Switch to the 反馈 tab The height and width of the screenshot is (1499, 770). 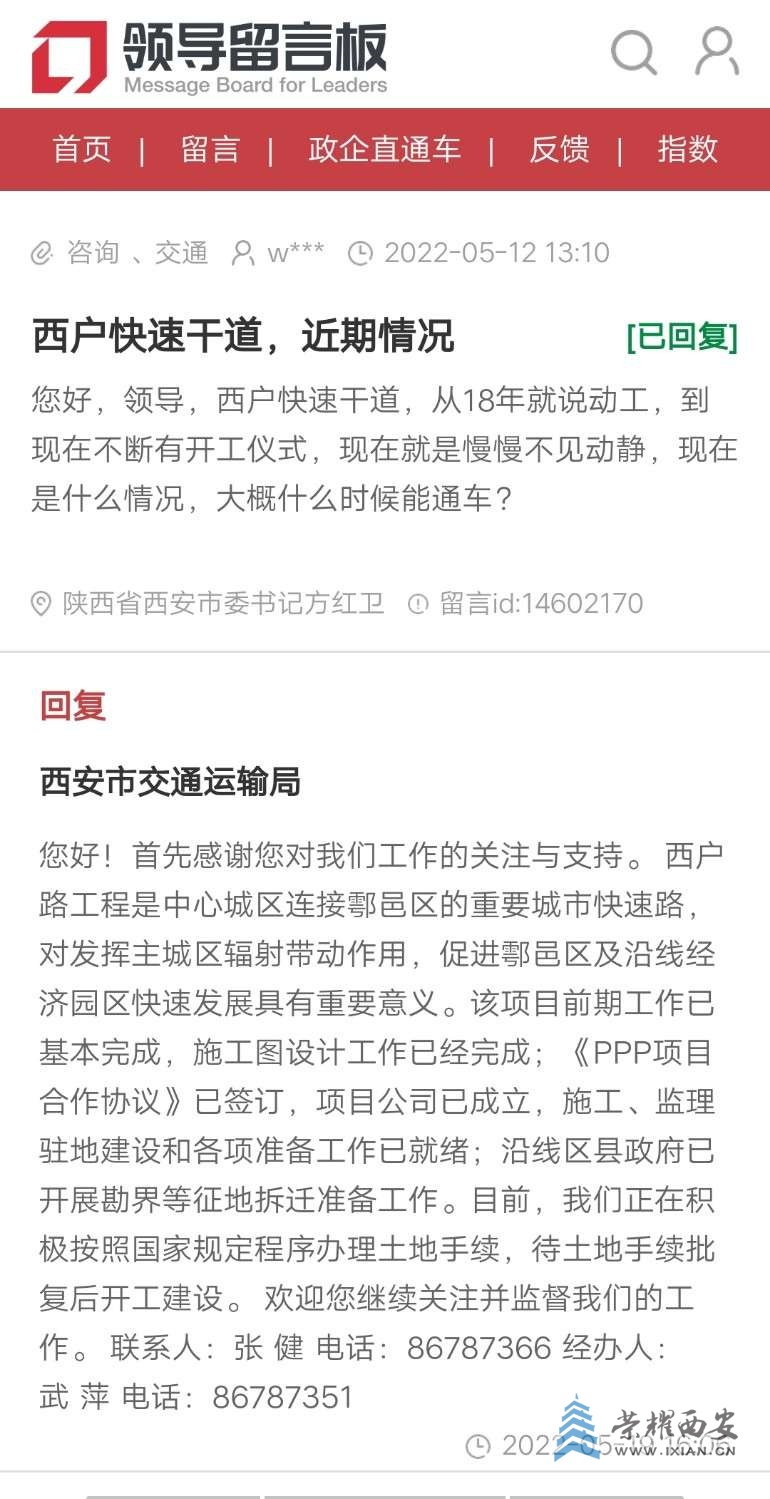[559, 149]
